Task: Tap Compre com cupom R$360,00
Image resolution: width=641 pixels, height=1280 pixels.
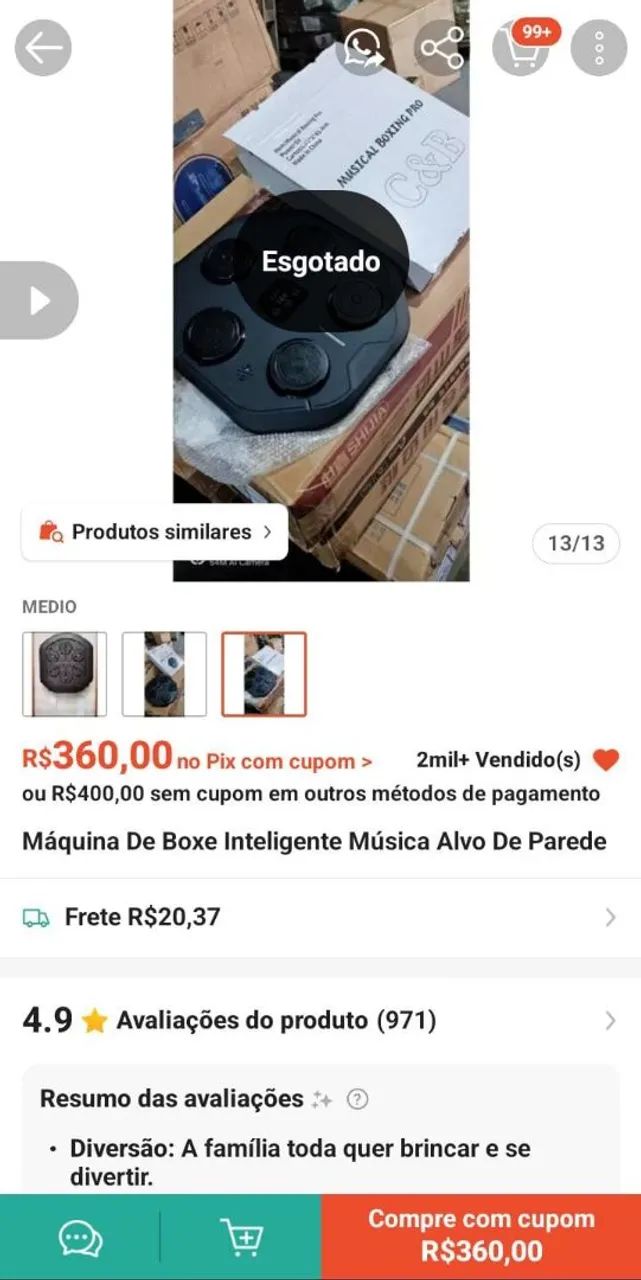Action: [481, 1237]
